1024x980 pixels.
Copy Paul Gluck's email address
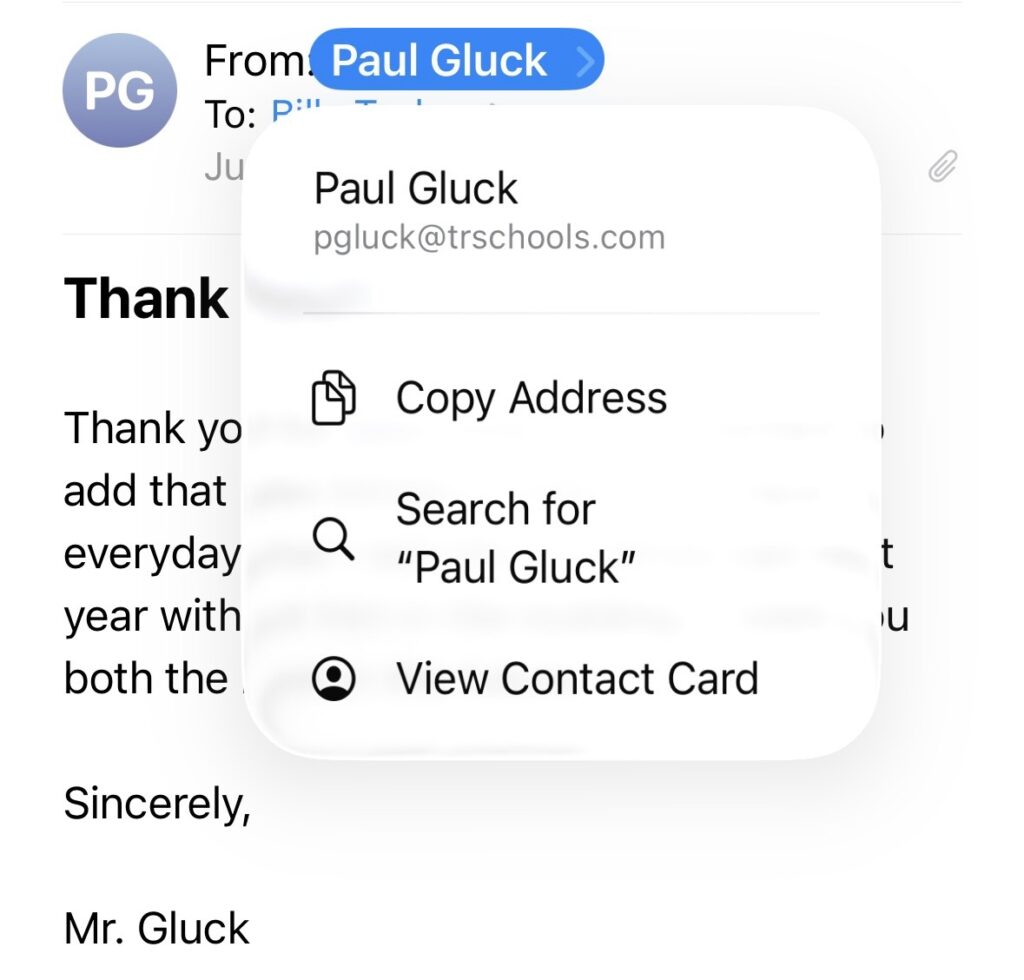(x=530, y=399)
